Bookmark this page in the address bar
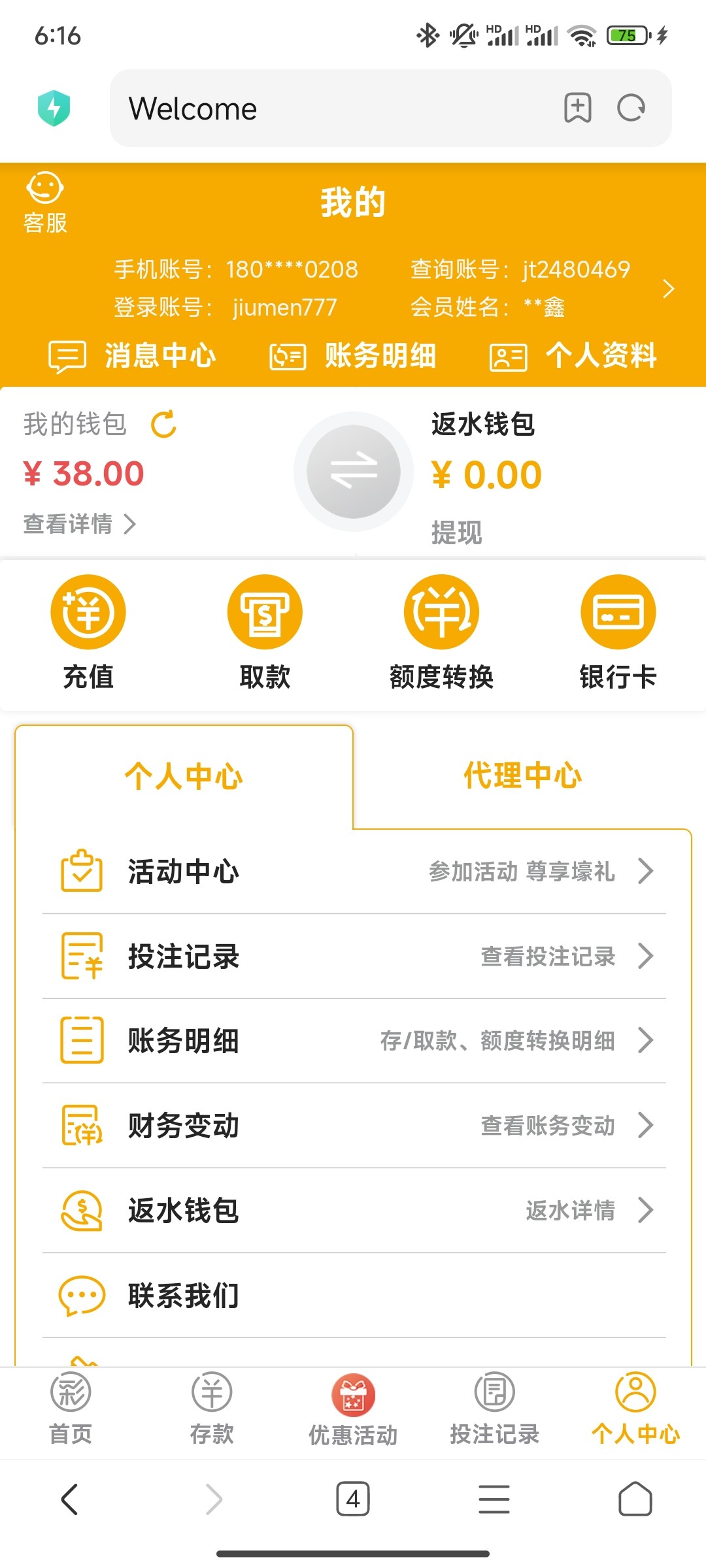The image size is (706, 1568). (578, 108)
